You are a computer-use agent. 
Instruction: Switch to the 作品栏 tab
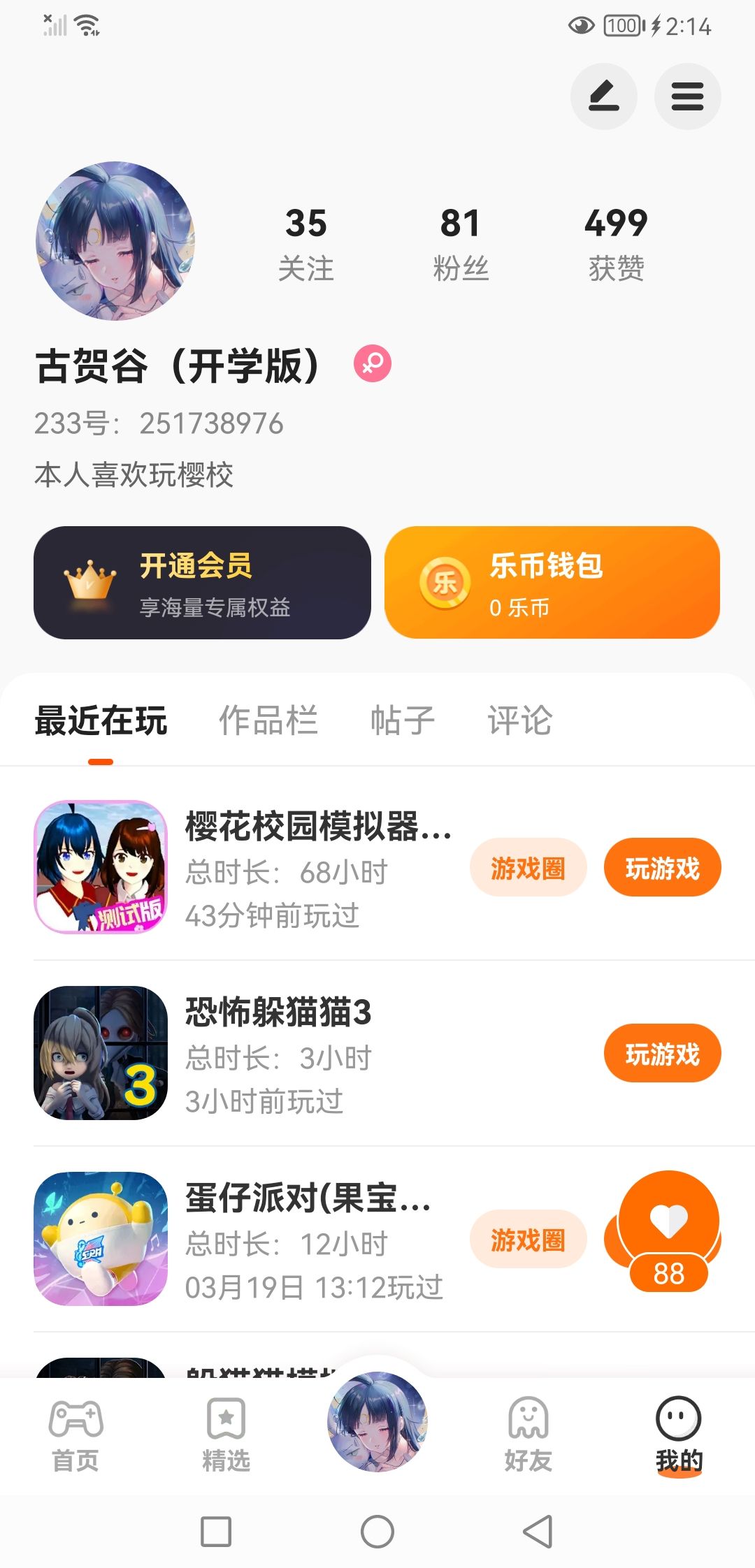point(268,720)
